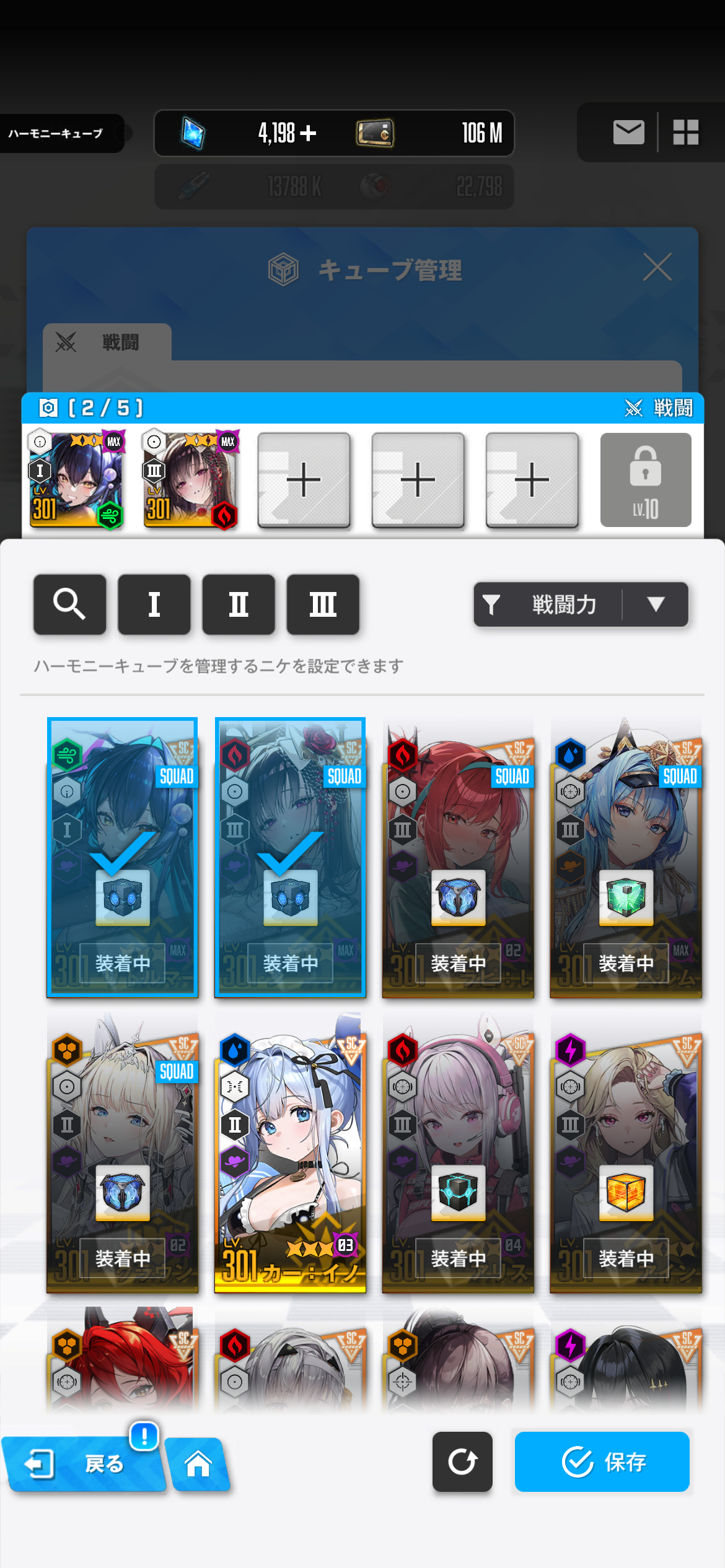Deselect the blue-haired wind character card
The image size is (725, 1568).
[x=123, y=858]
